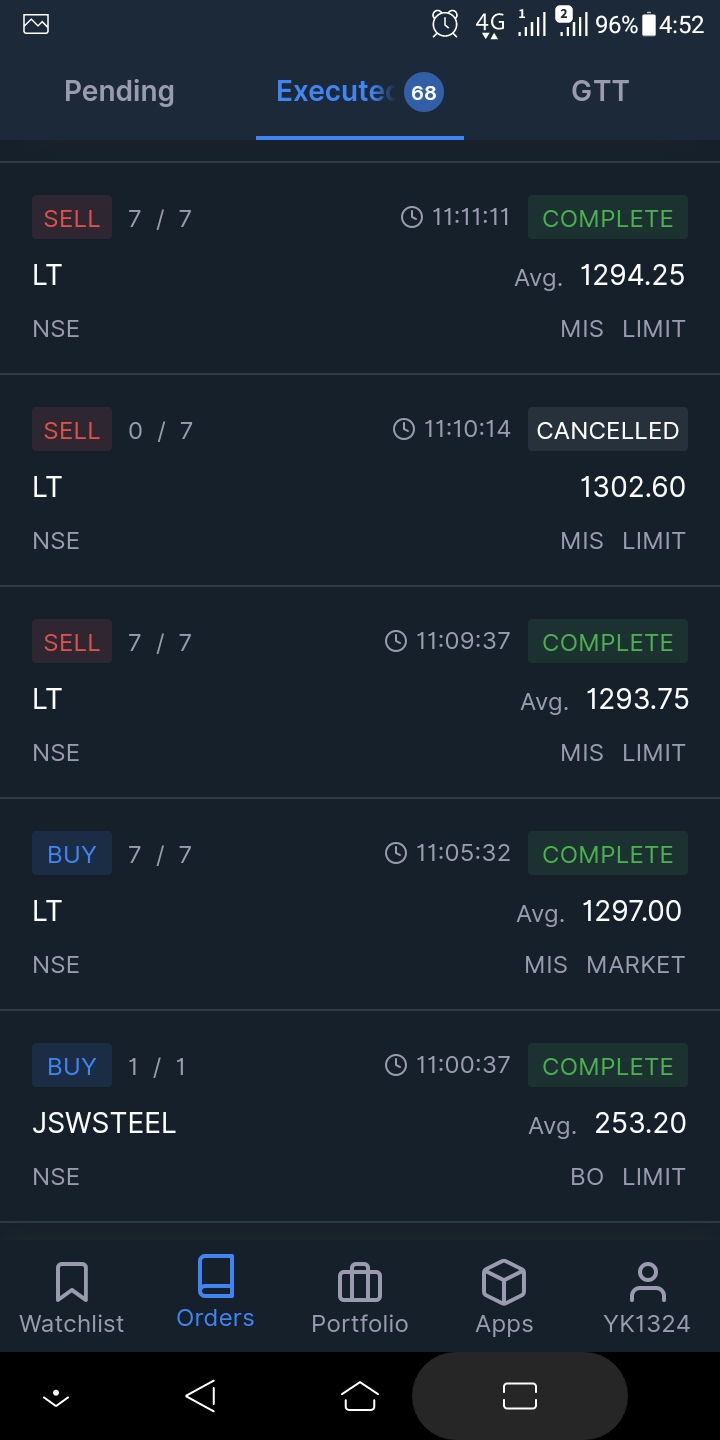Open the Portfolio section
This screenshot has width=720, height=1440.
[x=360, y=1297]
